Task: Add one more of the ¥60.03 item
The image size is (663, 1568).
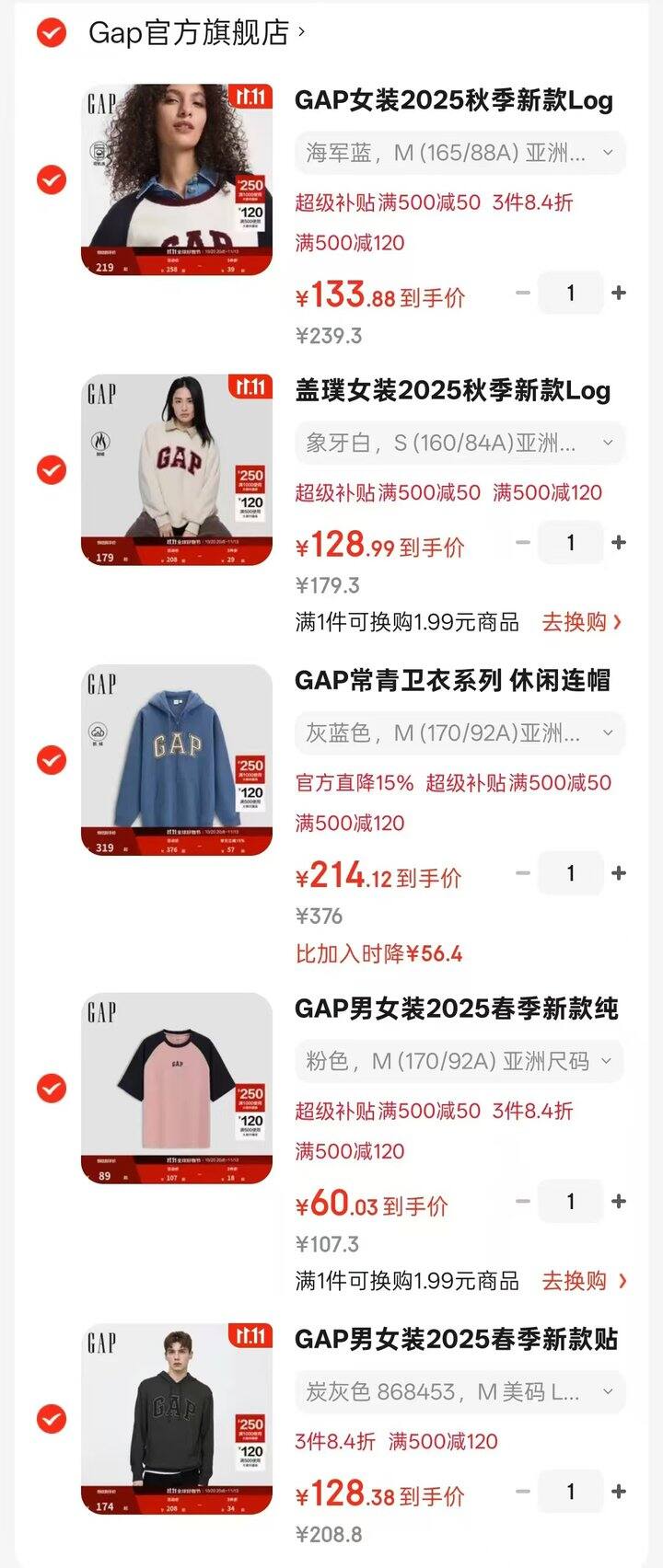Action: (619, 1201)
